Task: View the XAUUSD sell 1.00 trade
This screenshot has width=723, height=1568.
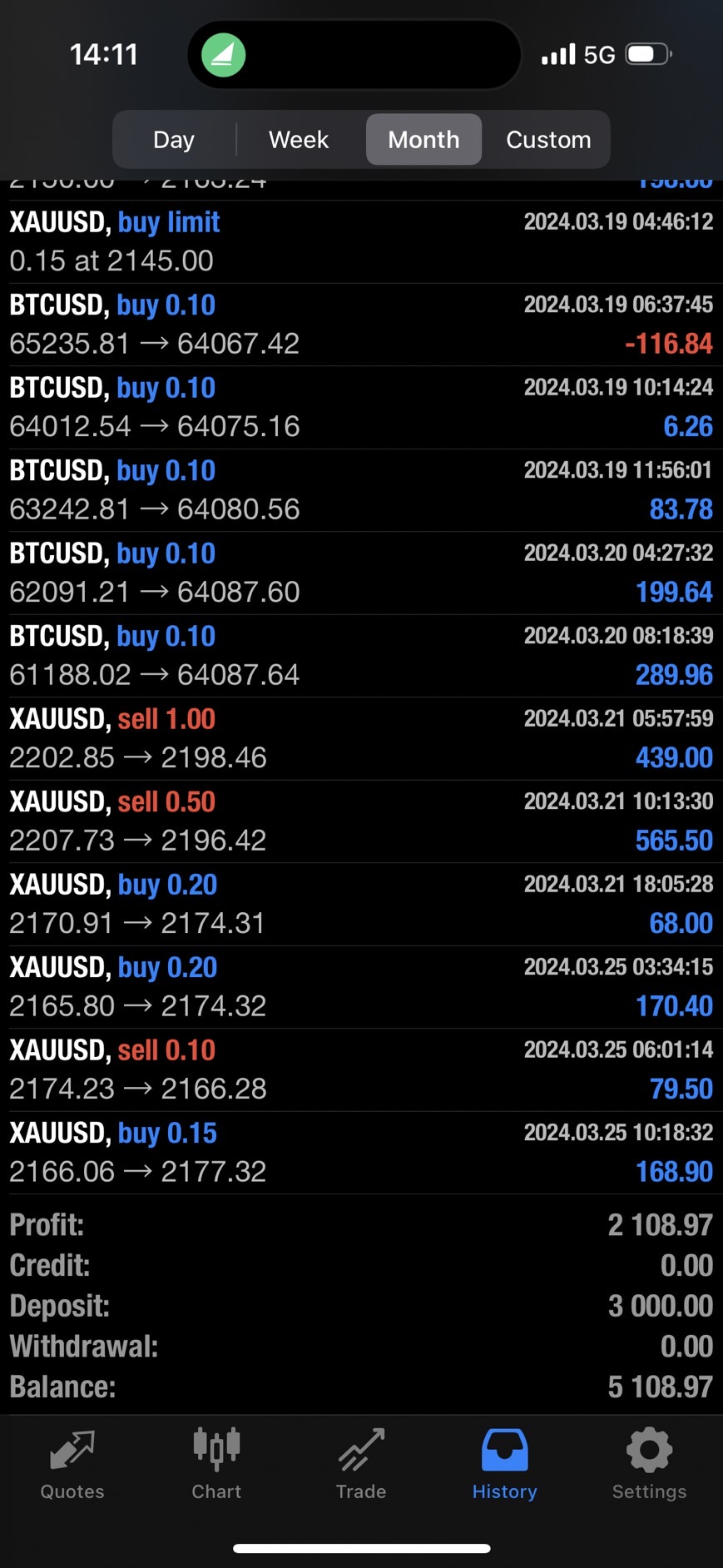Action: [x=361, y=738]
